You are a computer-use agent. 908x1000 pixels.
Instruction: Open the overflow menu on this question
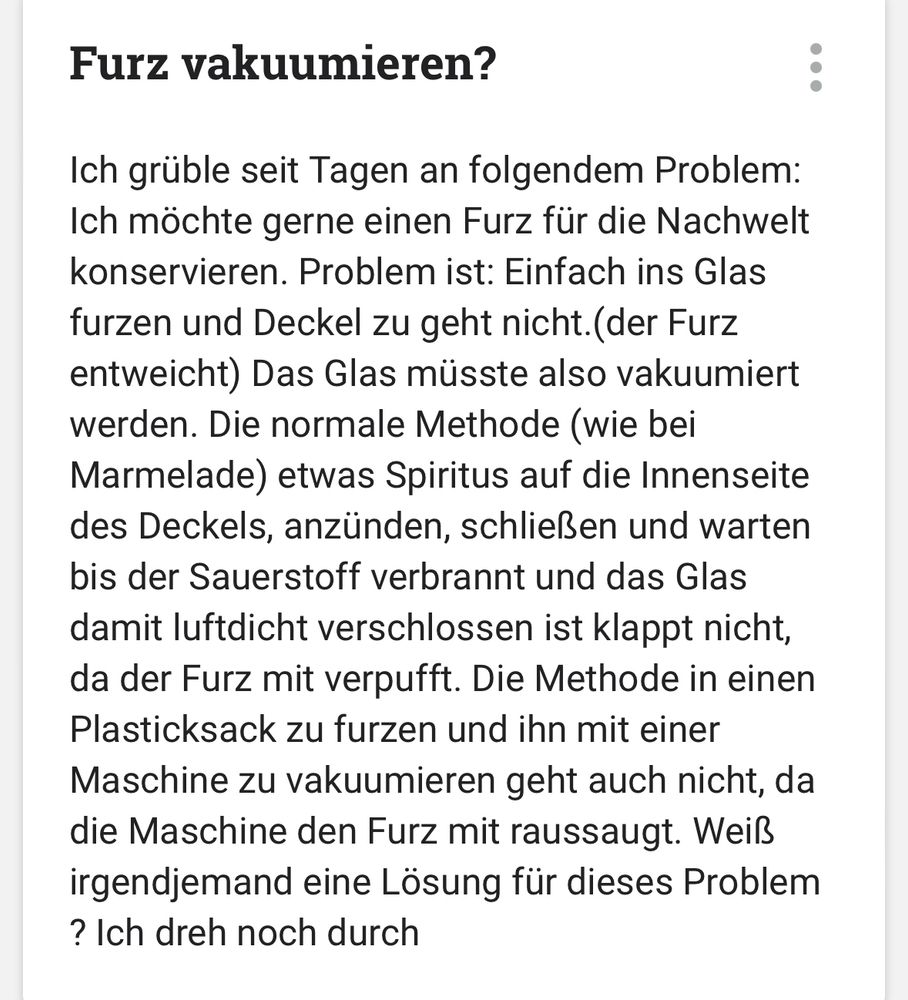(816, 68)
